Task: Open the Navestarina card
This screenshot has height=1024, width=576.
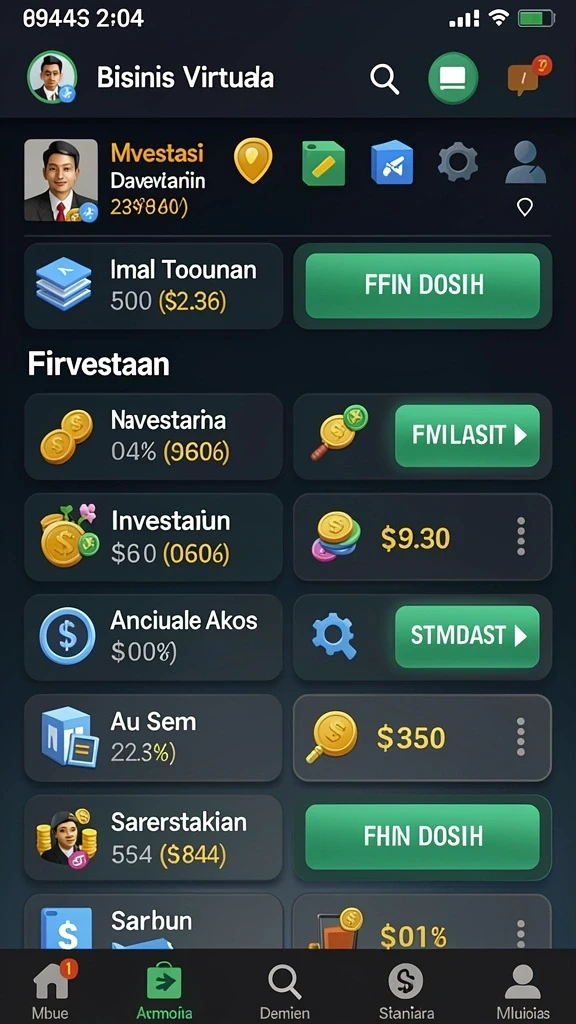Action: 153,436
